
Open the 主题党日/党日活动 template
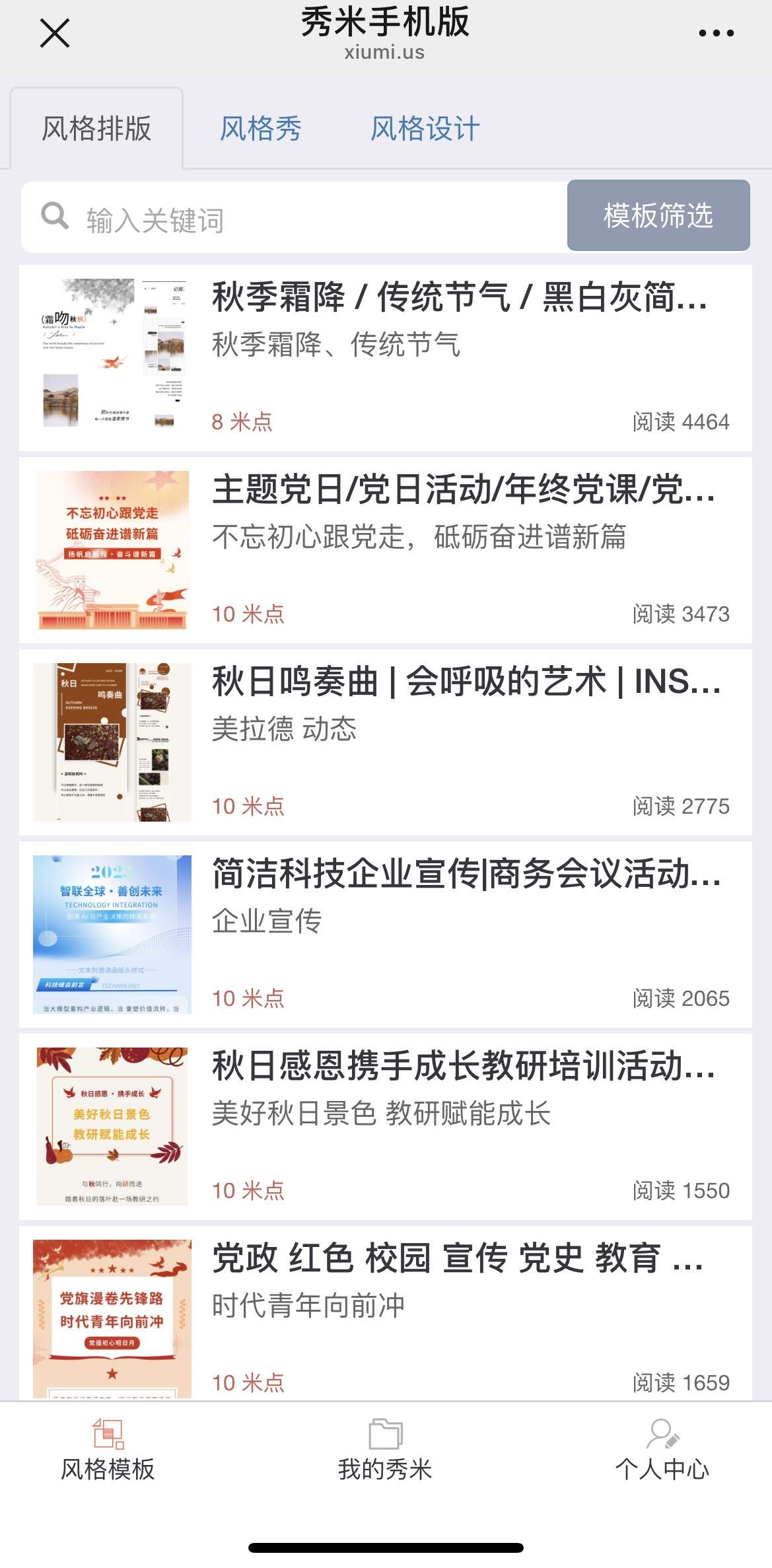pyautogui.click(x=462, y=490)
